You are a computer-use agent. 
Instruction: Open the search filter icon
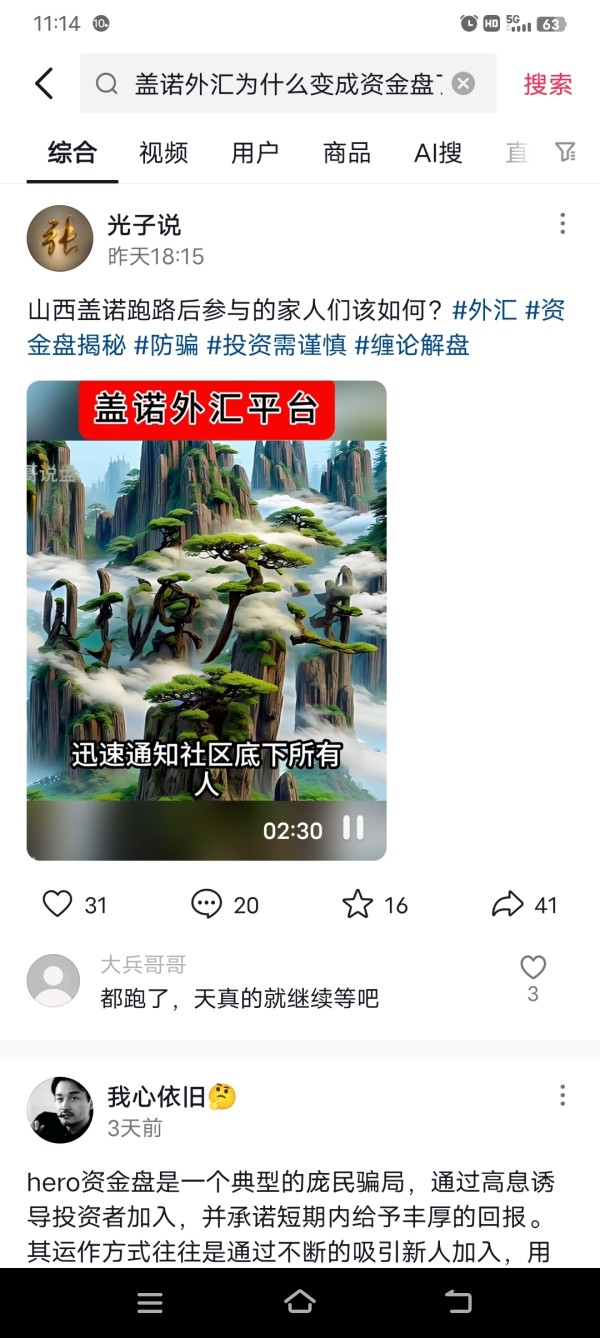(x=566, y=152)
